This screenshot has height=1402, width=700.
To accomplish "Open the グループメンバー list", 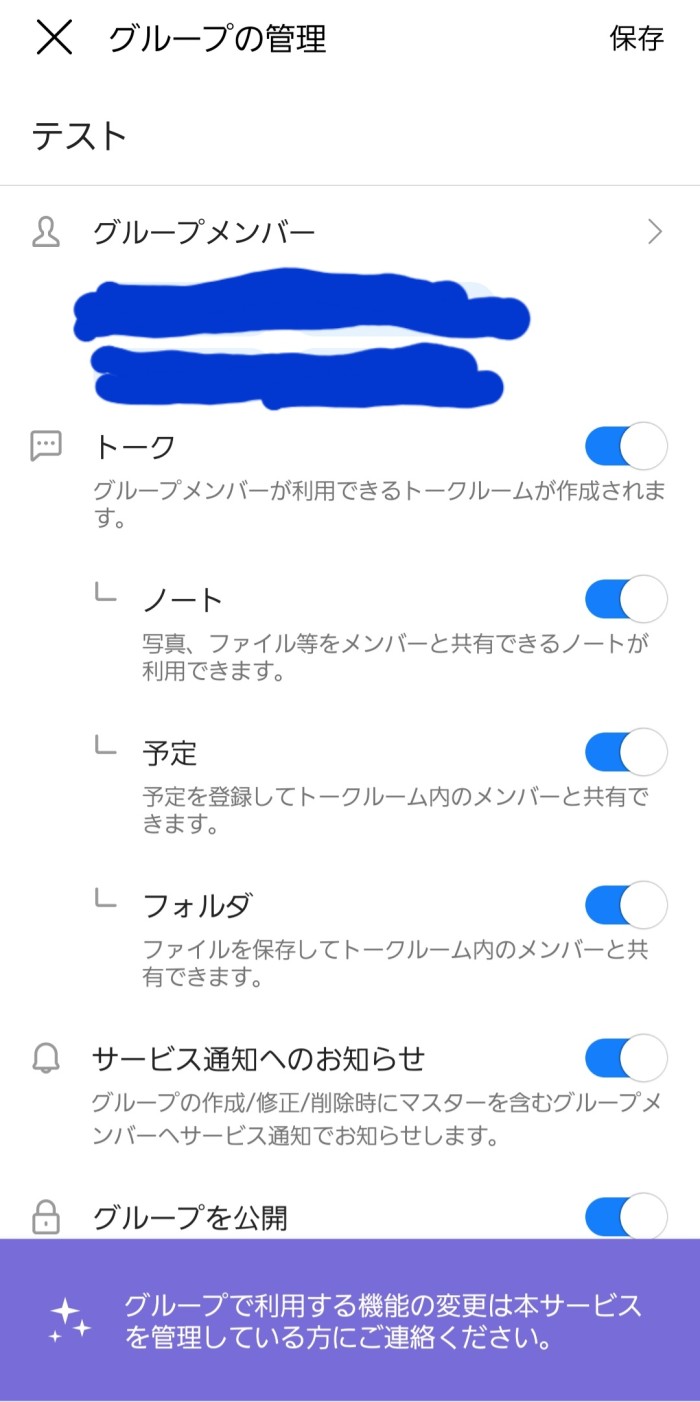I will click(350, 233).
